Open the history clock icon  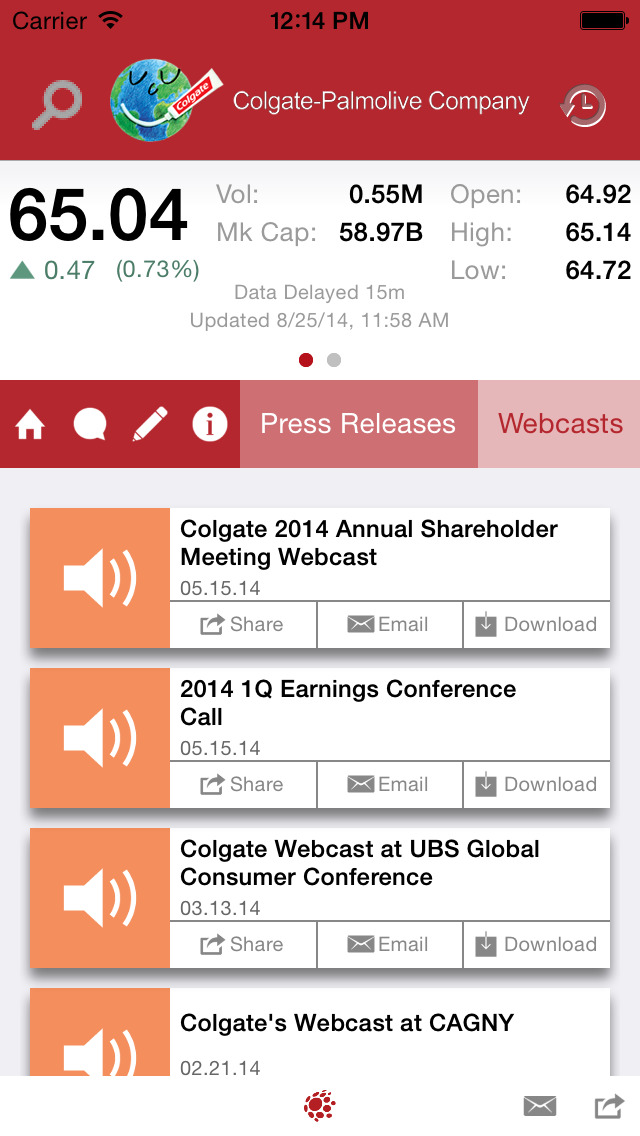tap(583, 106)
